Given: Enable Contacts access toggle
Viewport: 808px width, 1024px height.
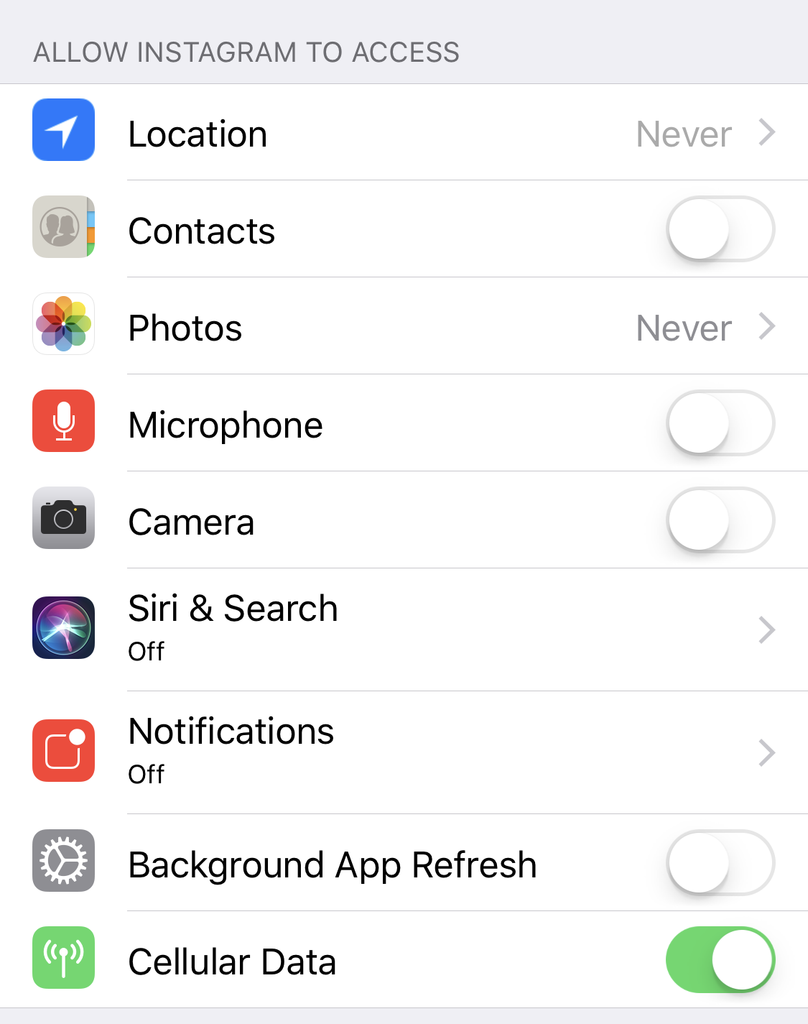Looking at the screenshot, I should [x=720, y=230].
